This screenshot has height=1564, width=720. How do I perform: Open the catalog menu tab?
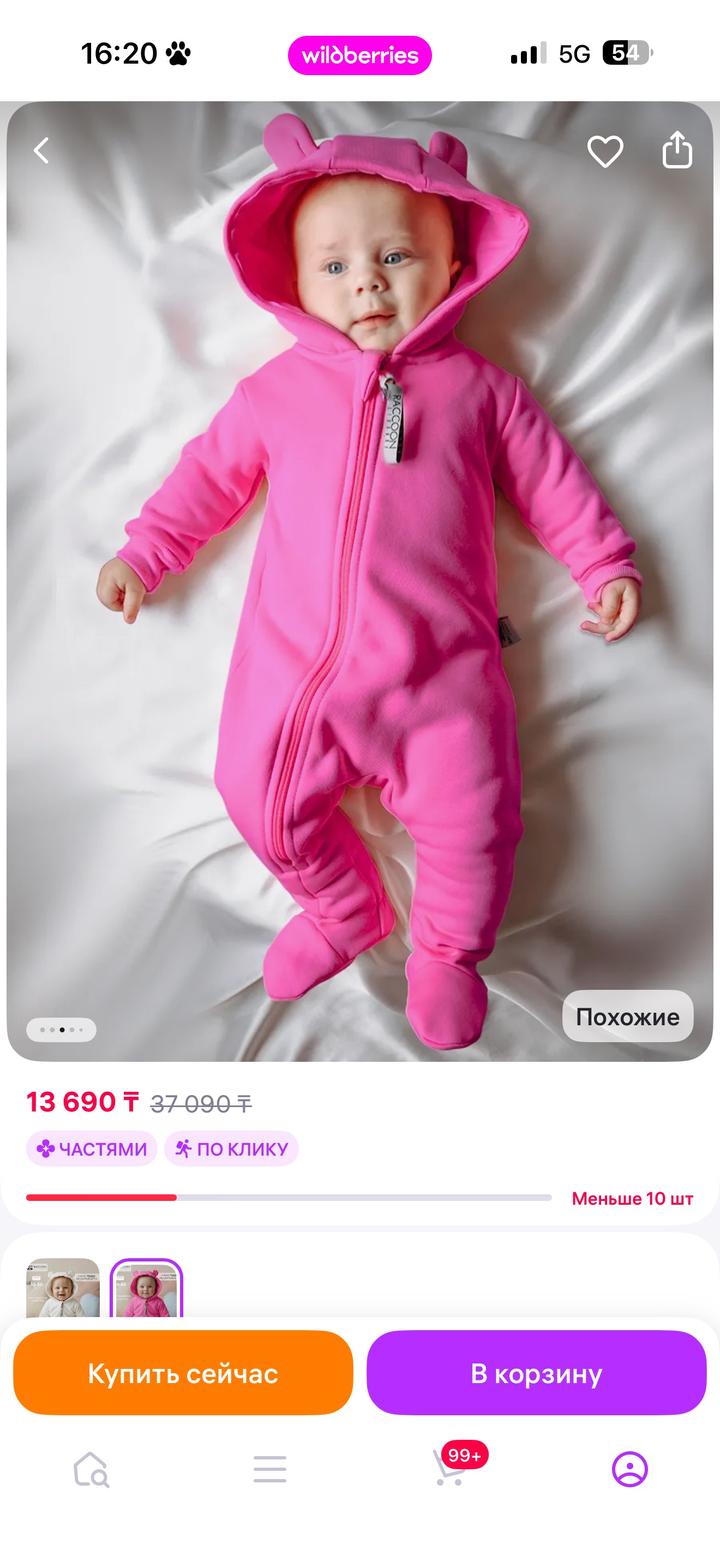[x=270, y=1469]
